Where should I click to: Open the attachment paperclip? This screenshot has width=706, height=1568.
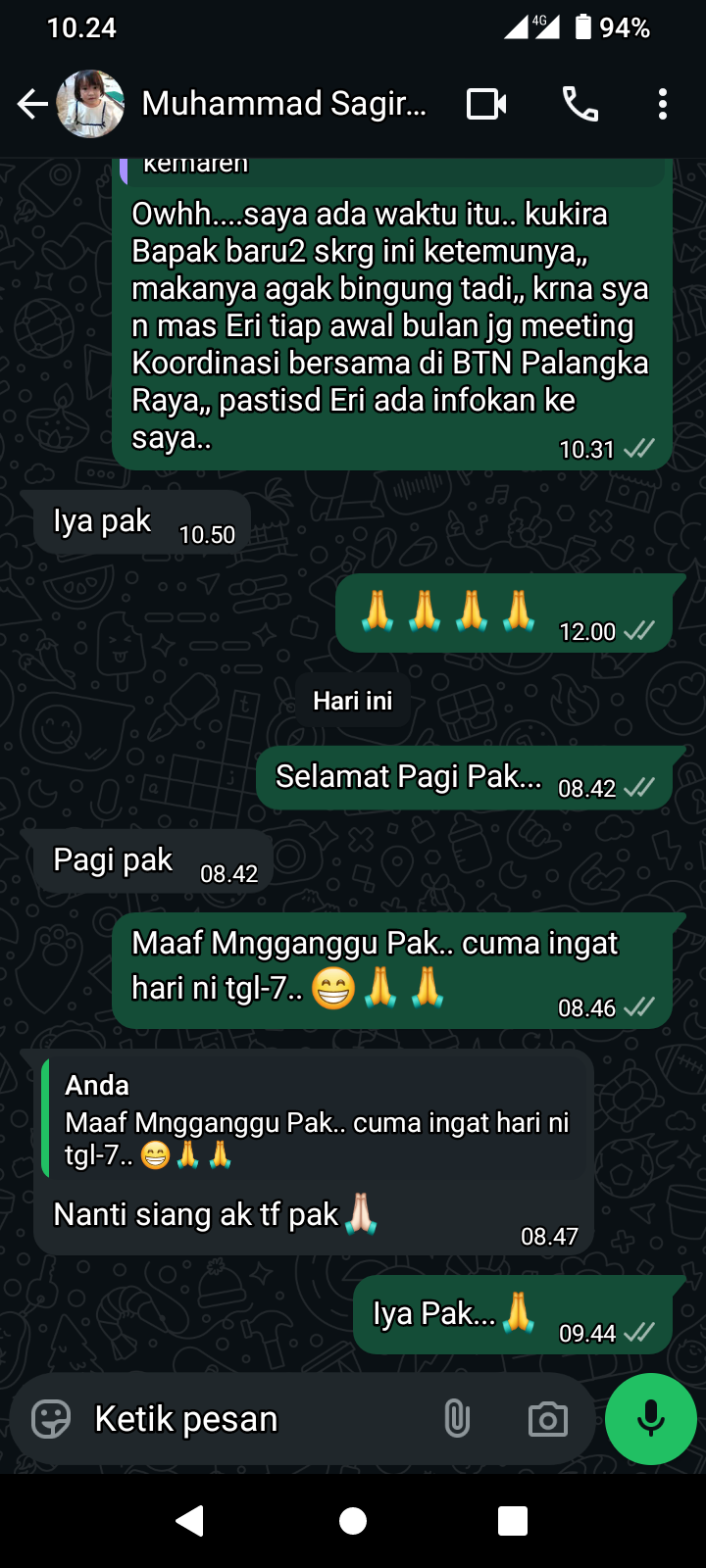point(457,1418)
